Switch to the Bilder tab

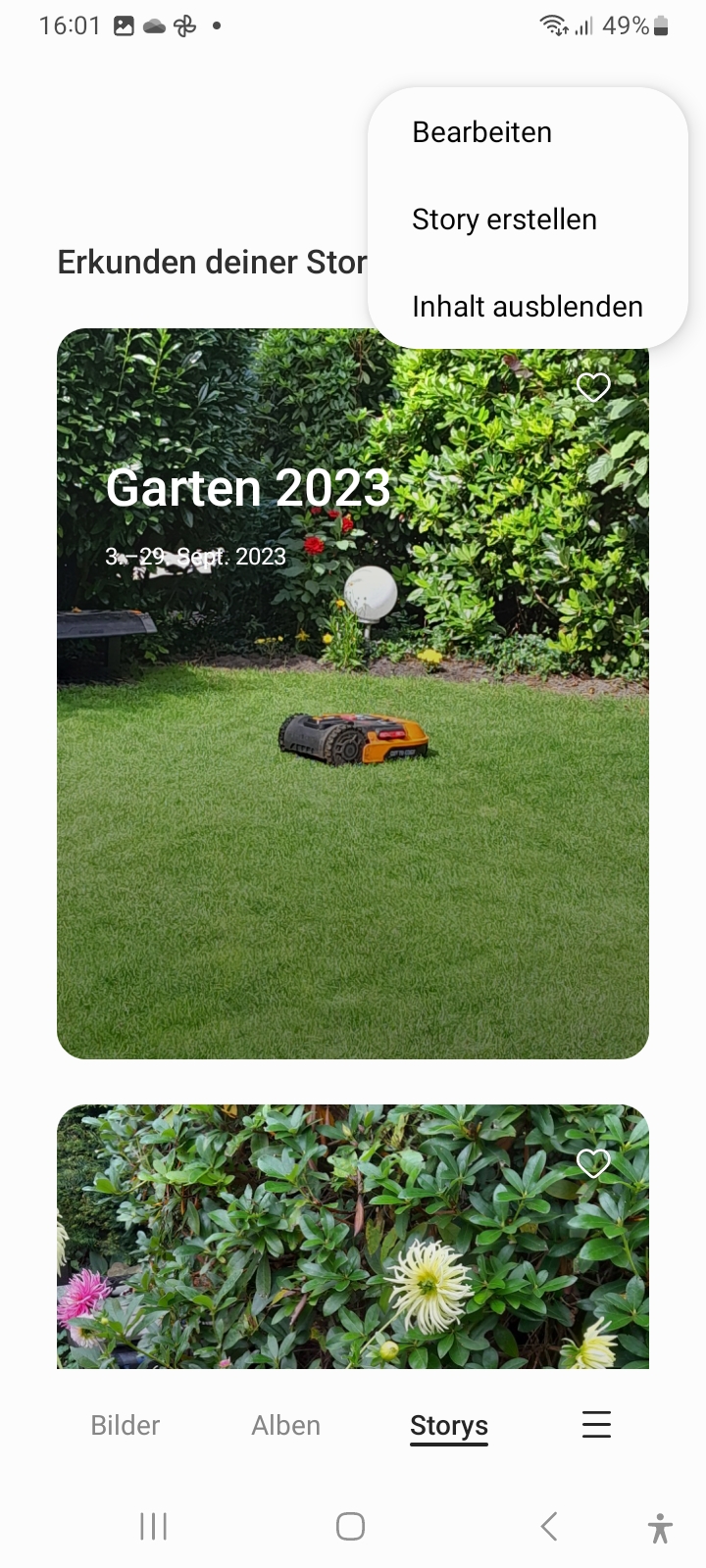pyautogui.click(x=126, y=1425)
